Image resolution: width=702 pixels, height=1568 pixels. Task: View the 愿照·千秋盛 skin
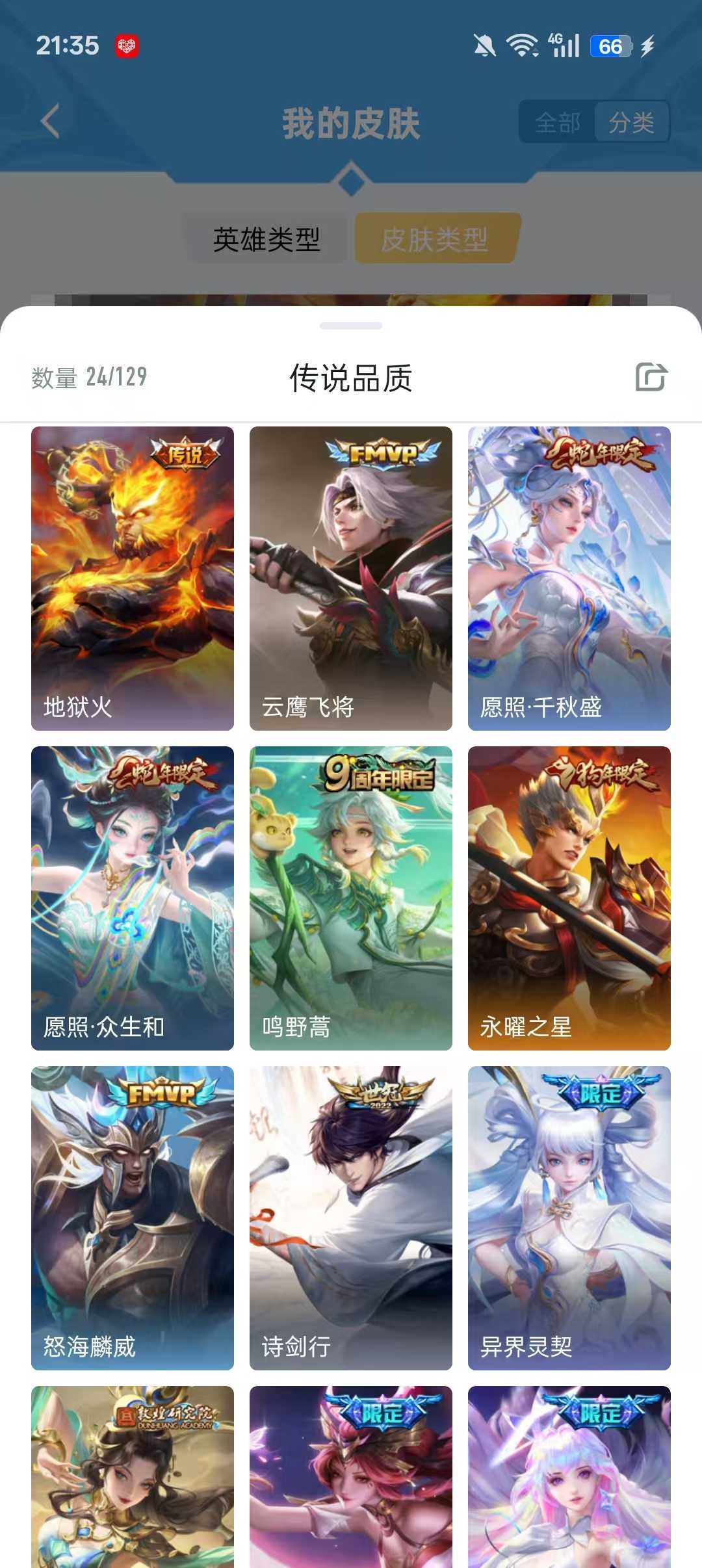tap(569, 579)
